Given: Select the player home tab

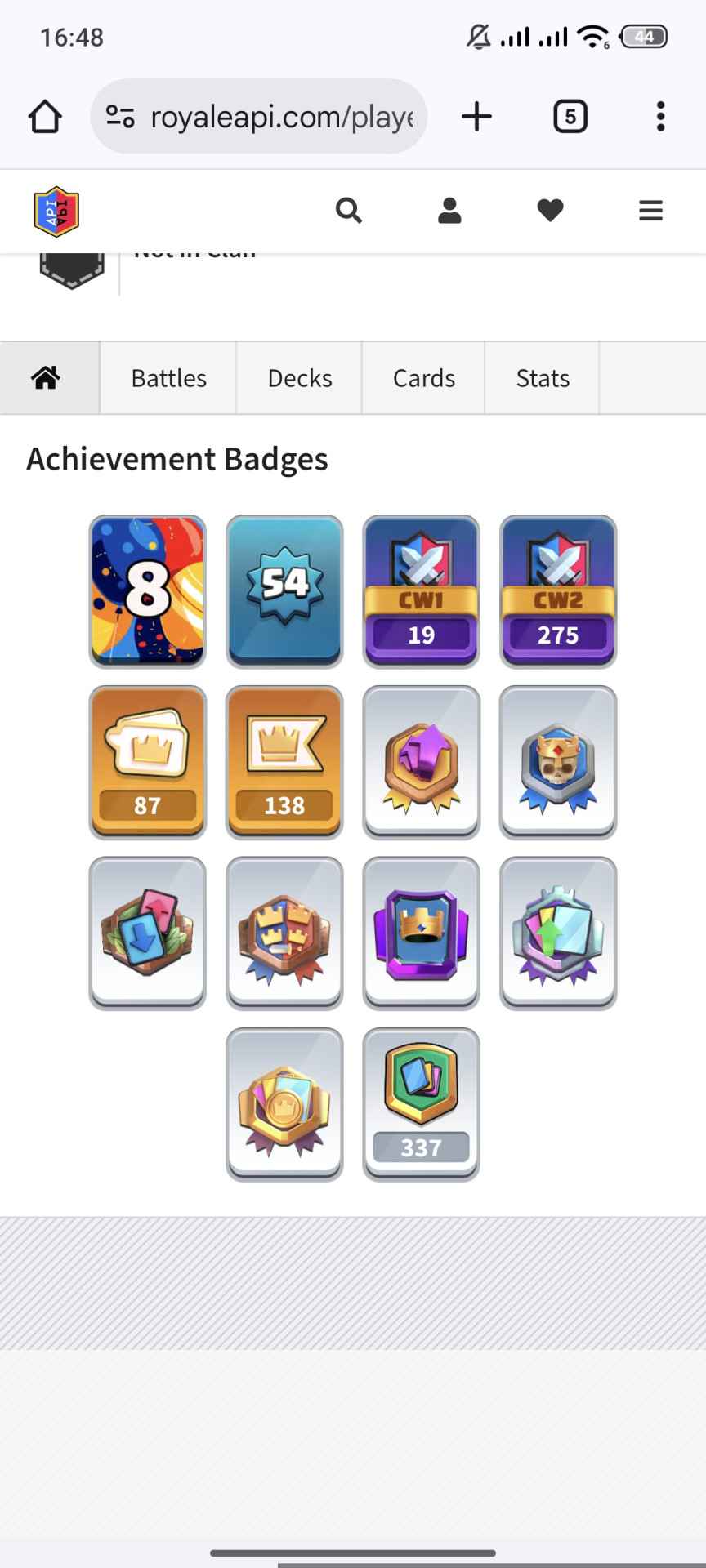Looking at the screenshot, I should click(47, 378).
